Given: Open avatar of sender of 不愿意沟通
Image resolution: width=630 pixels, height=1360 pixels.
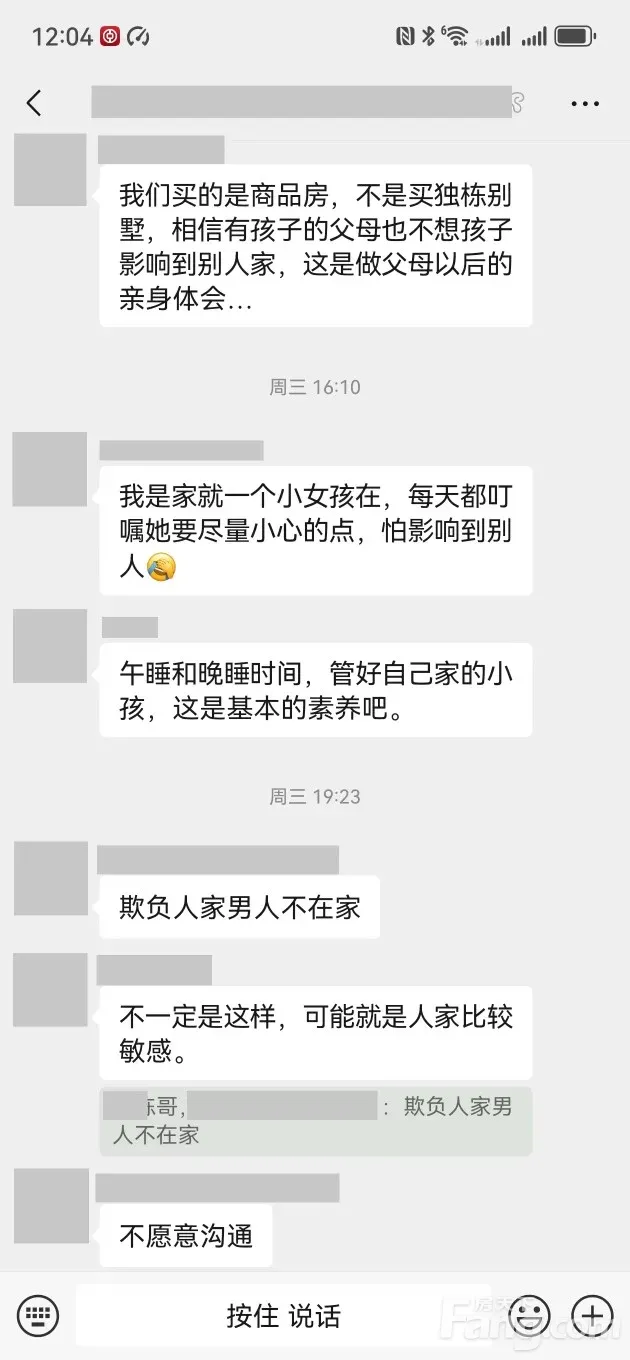Looking at the screenshot, I should (x=51, y=1206).
